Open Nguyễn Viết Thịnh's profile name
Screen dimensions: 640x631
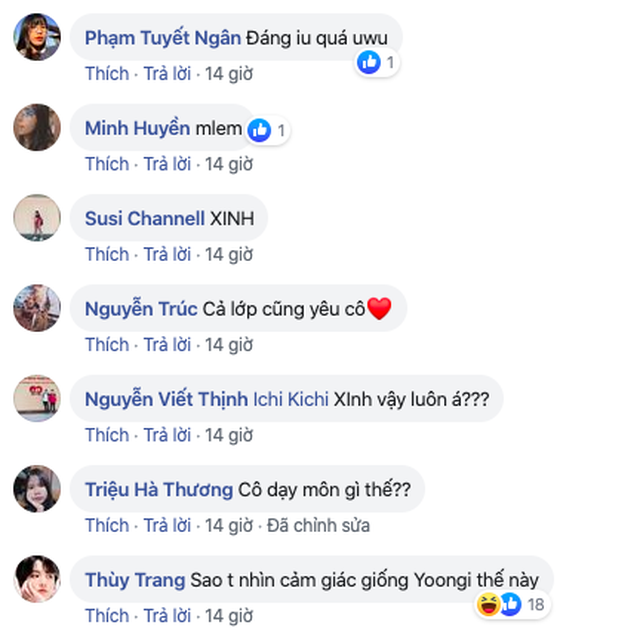point(166,399)
